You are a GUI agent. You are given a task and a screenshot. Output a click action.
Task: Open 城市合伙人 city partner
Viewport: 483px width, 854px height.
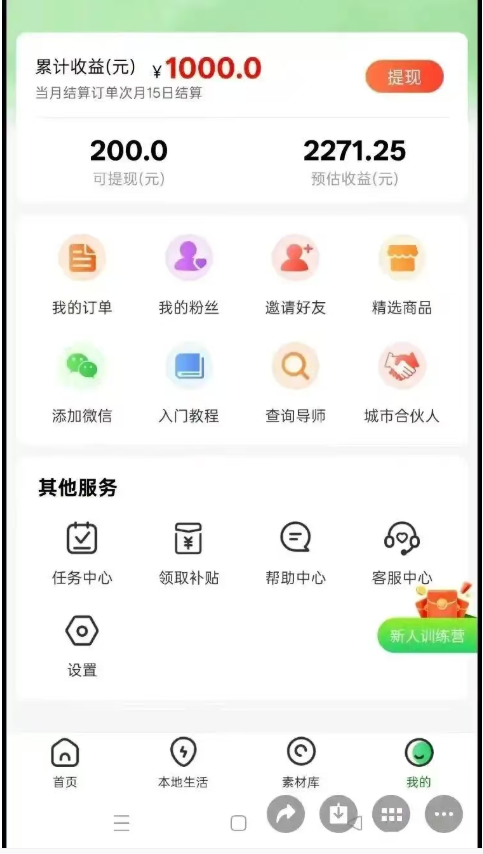(402, 383)
